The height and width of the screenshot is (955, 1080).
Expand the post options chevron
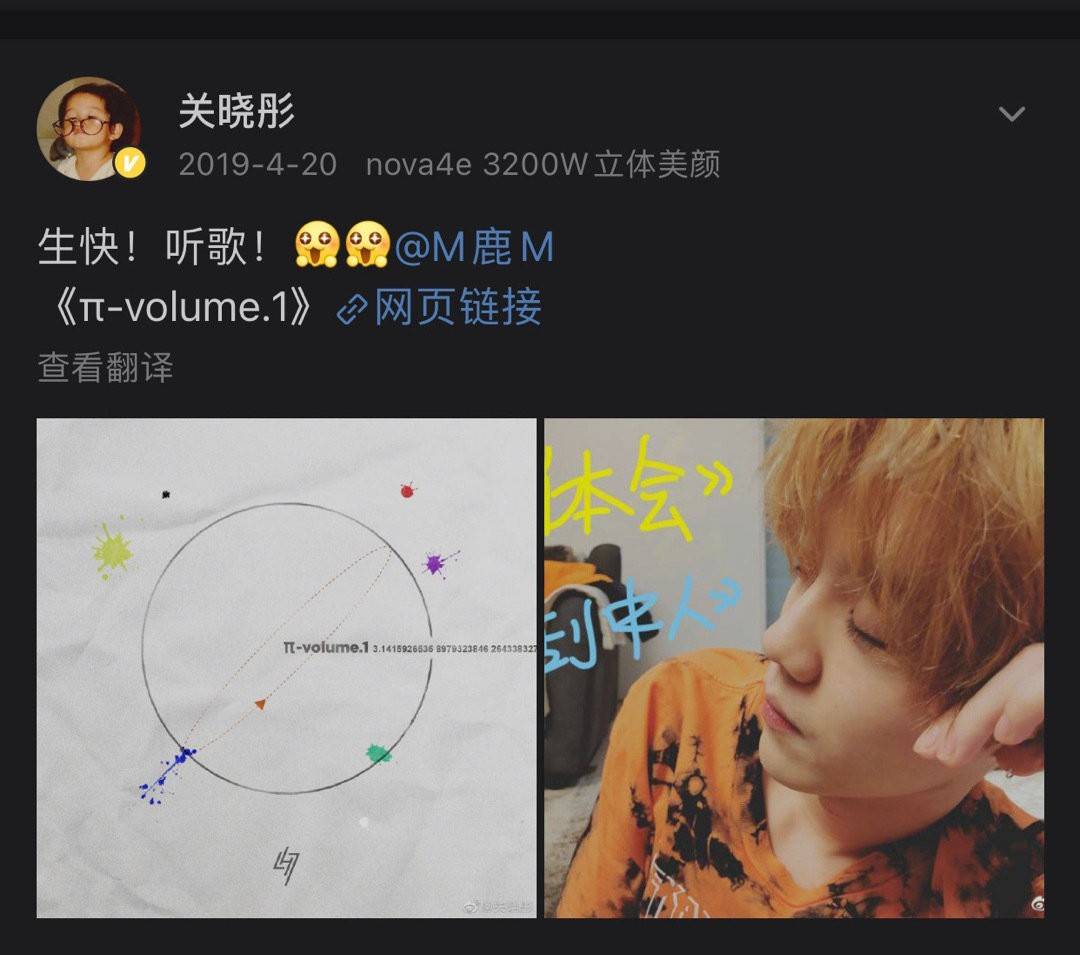tap(1011, 114)
